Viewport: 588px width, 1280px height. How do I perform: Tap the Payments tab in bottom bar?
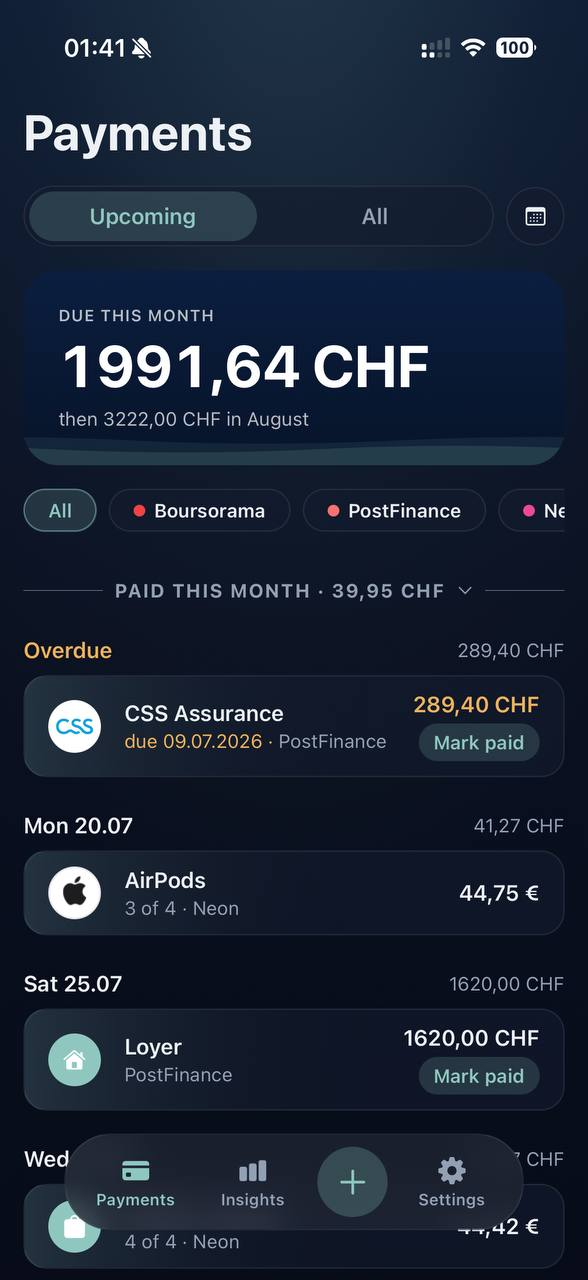click(x=135, y=1183)
